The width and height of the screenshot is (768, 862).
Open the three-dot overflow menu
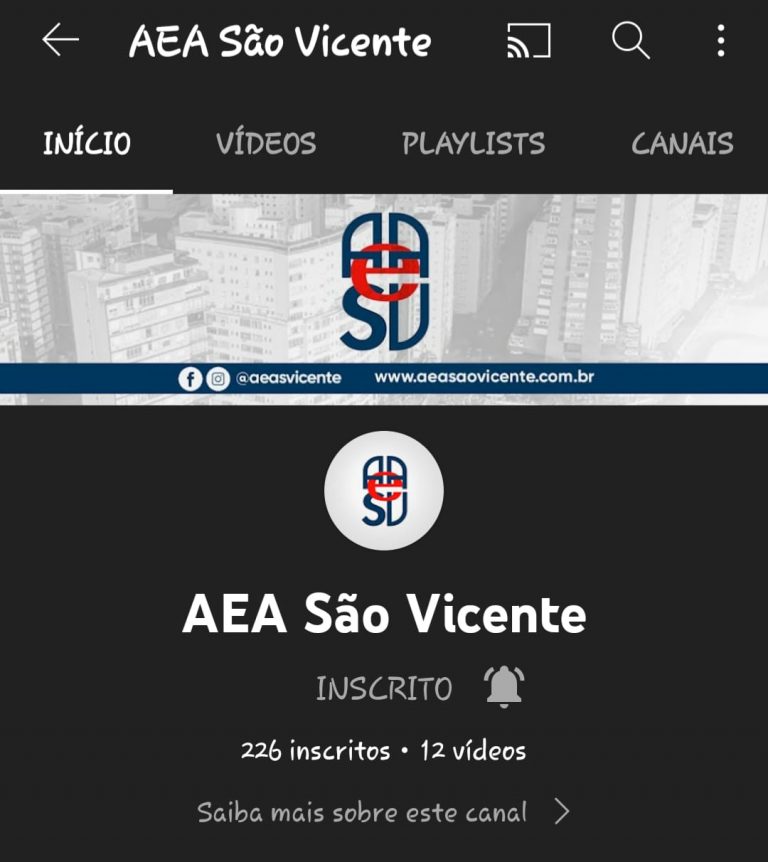point(720,41)
